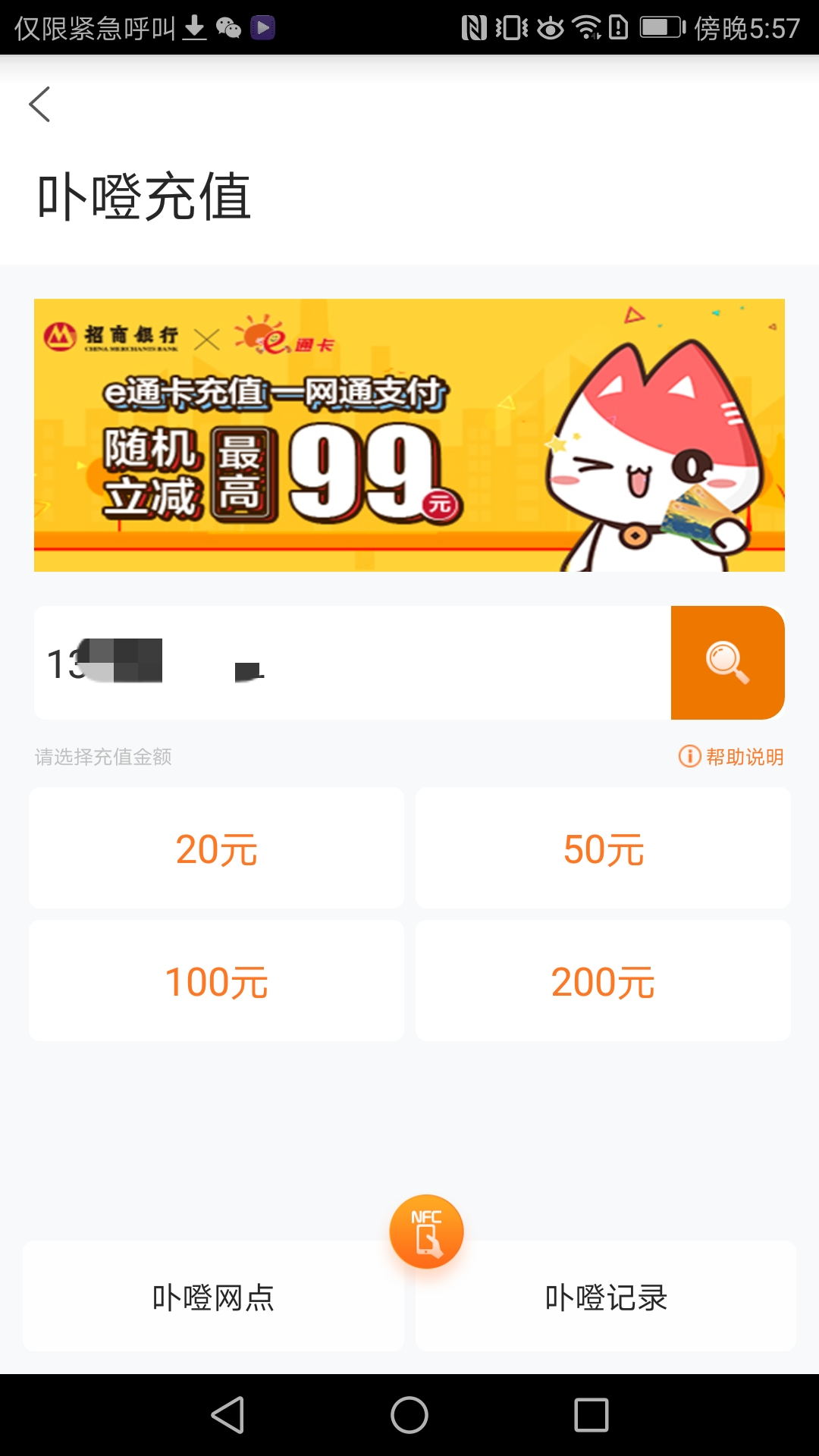Go back using the top-left arrow
Viewport: 819px width, 1456px height.
(x=39, y=105)
